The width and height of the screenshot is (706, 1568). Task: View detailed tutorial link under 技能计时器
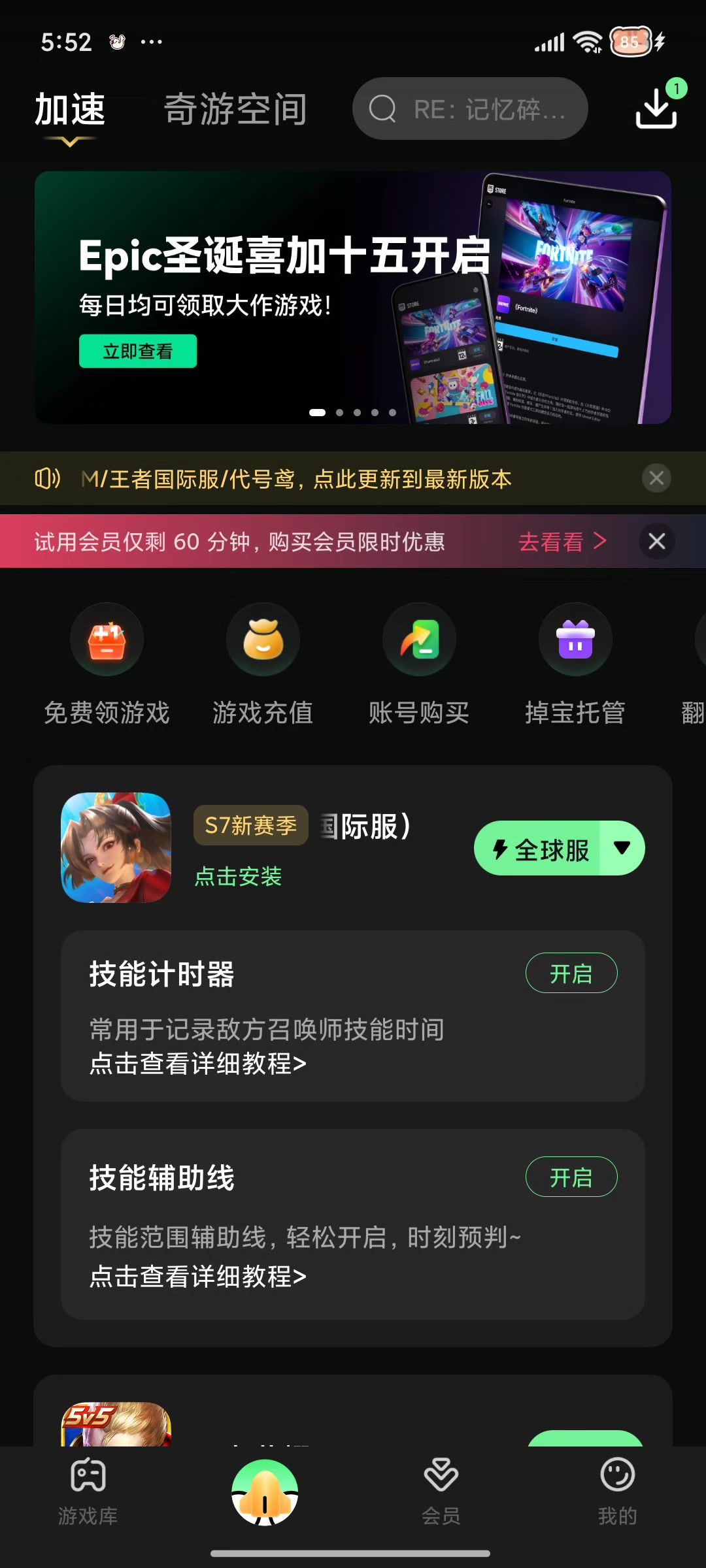coord(198,1064)
